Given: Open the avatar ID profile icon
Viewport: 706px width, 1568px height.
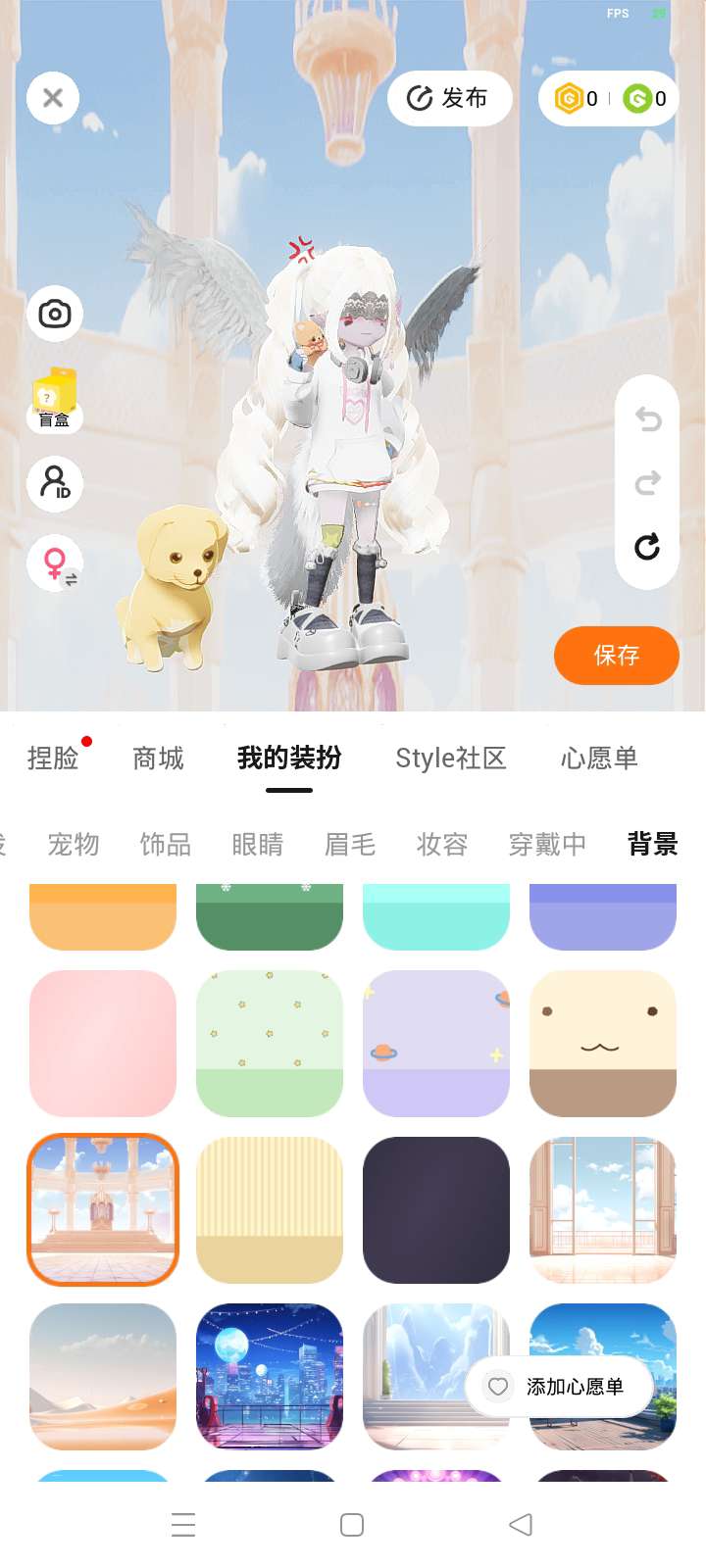Looking at the screenshot, I should 55,483.
